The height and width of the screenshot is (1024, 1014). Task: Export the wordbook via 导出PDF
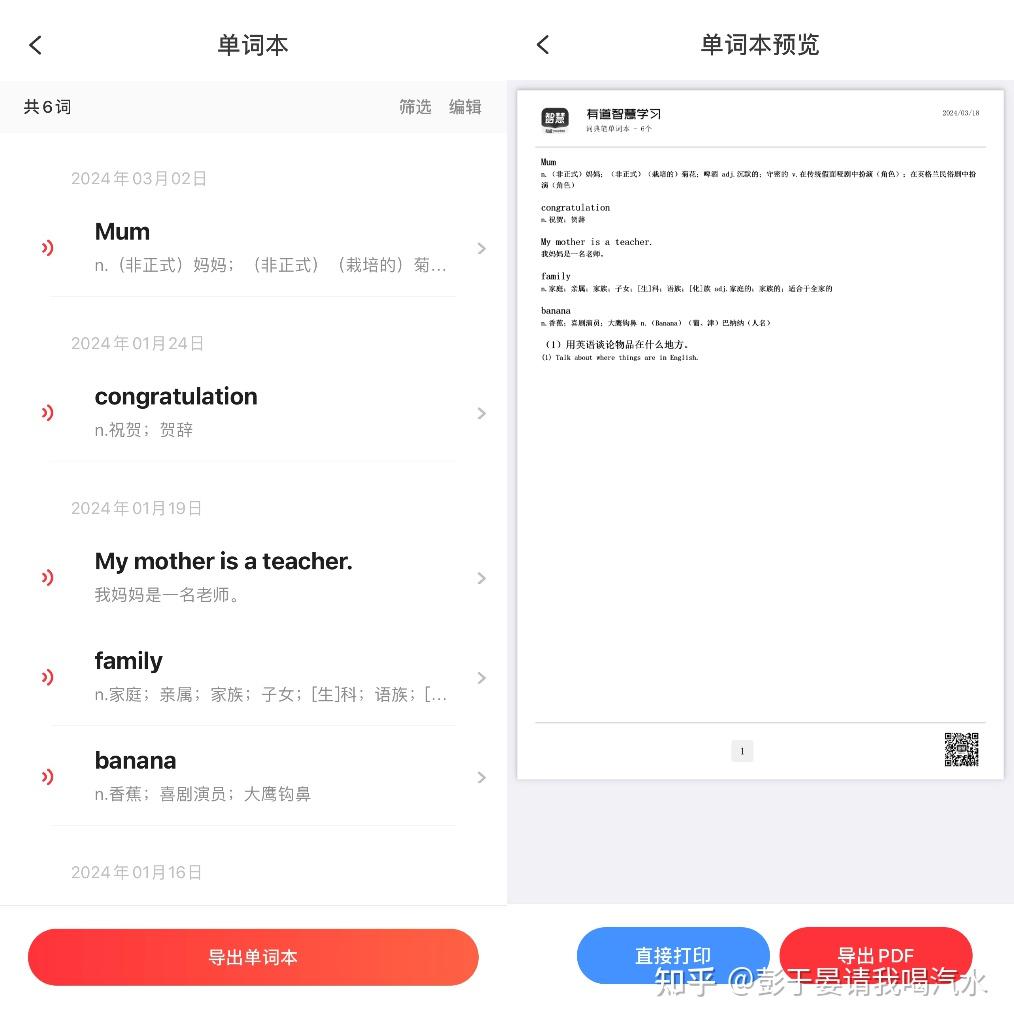tap(875, 955)
